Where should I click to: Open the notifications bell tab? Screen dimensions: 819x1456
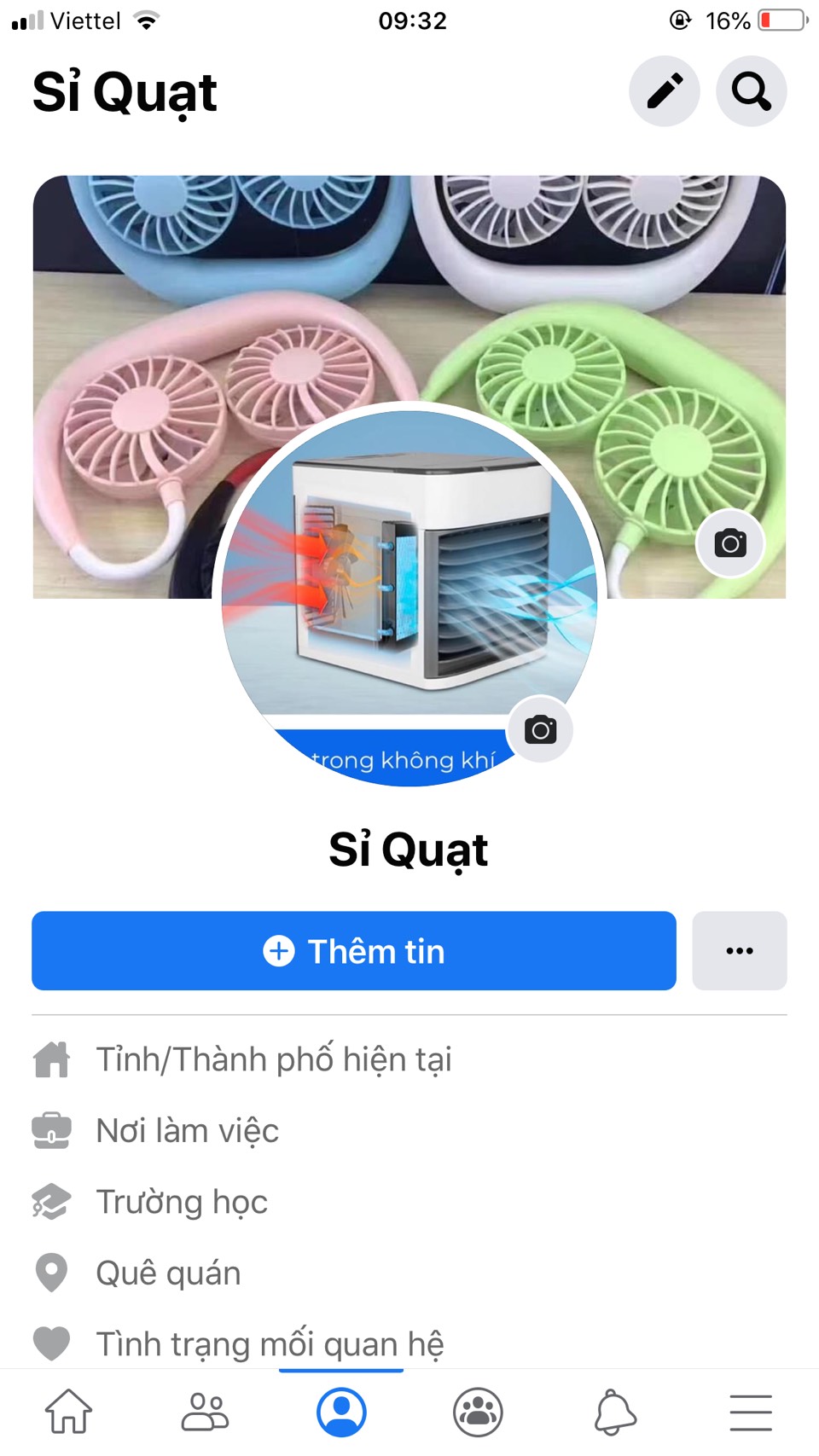coord(614,1412)
